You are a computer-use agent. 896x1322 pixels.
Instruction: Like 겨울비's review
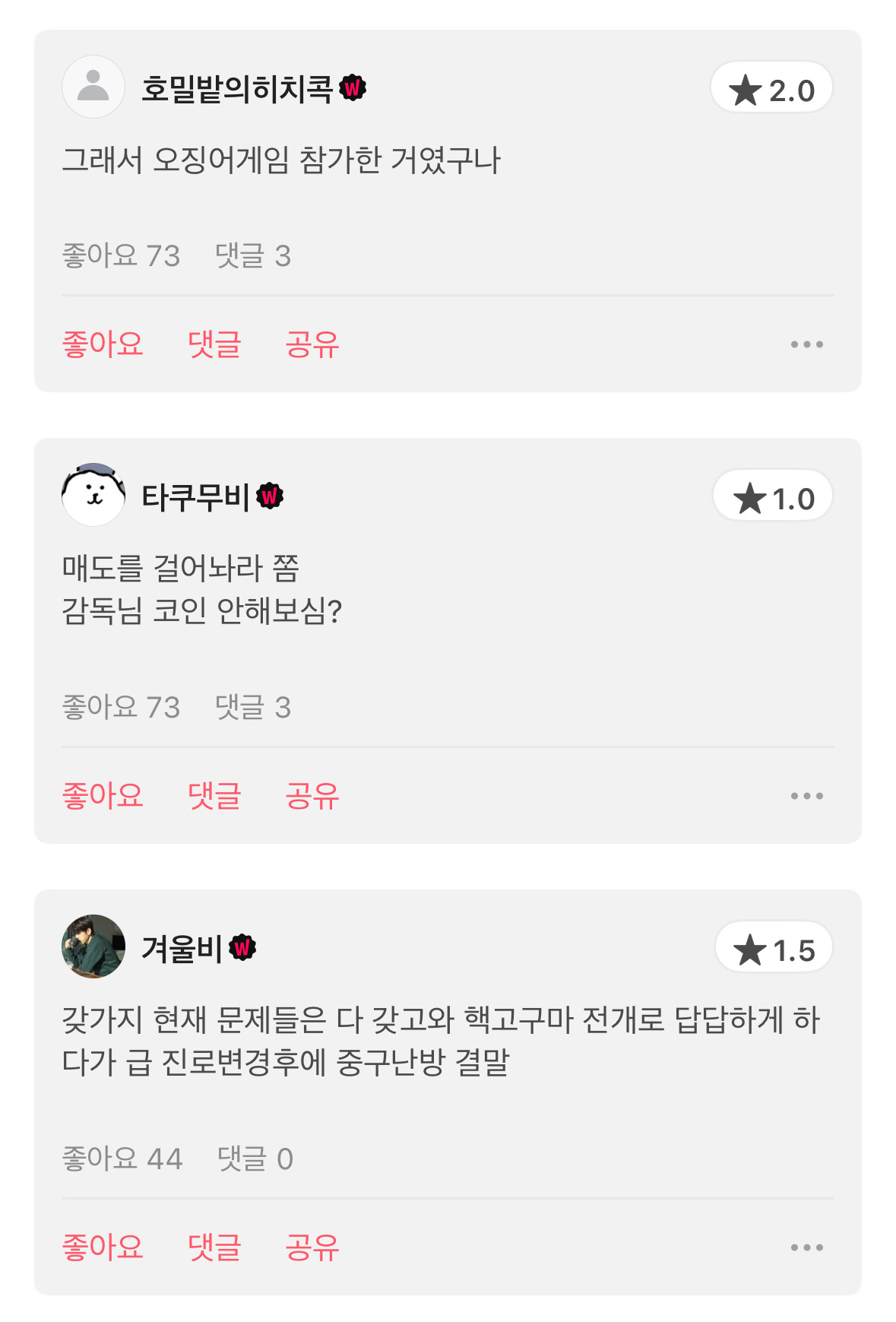(x=103, y=1247)
